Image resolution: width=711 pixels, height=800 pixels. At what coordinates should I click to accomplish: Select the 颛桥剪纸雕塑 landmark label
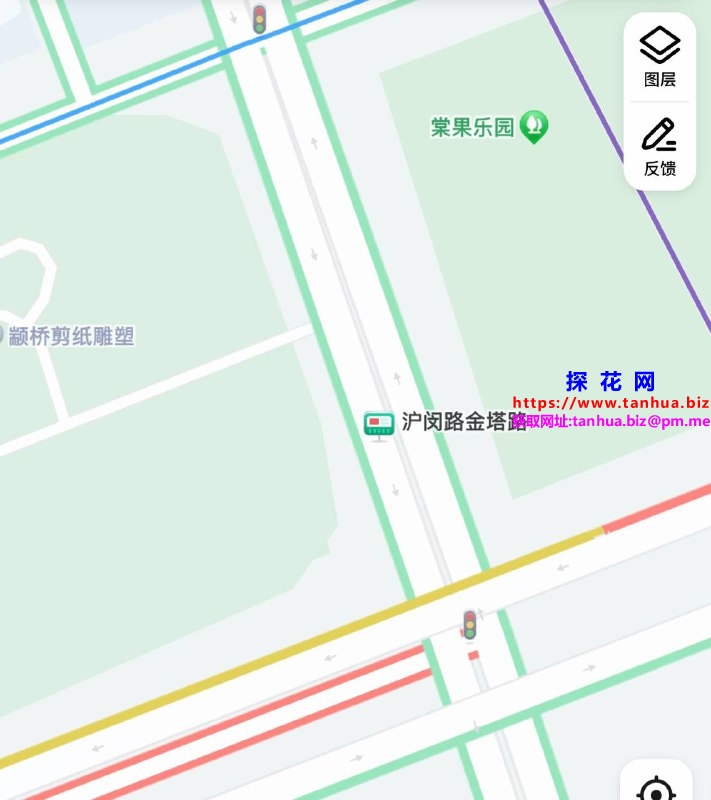pos(70,337)
